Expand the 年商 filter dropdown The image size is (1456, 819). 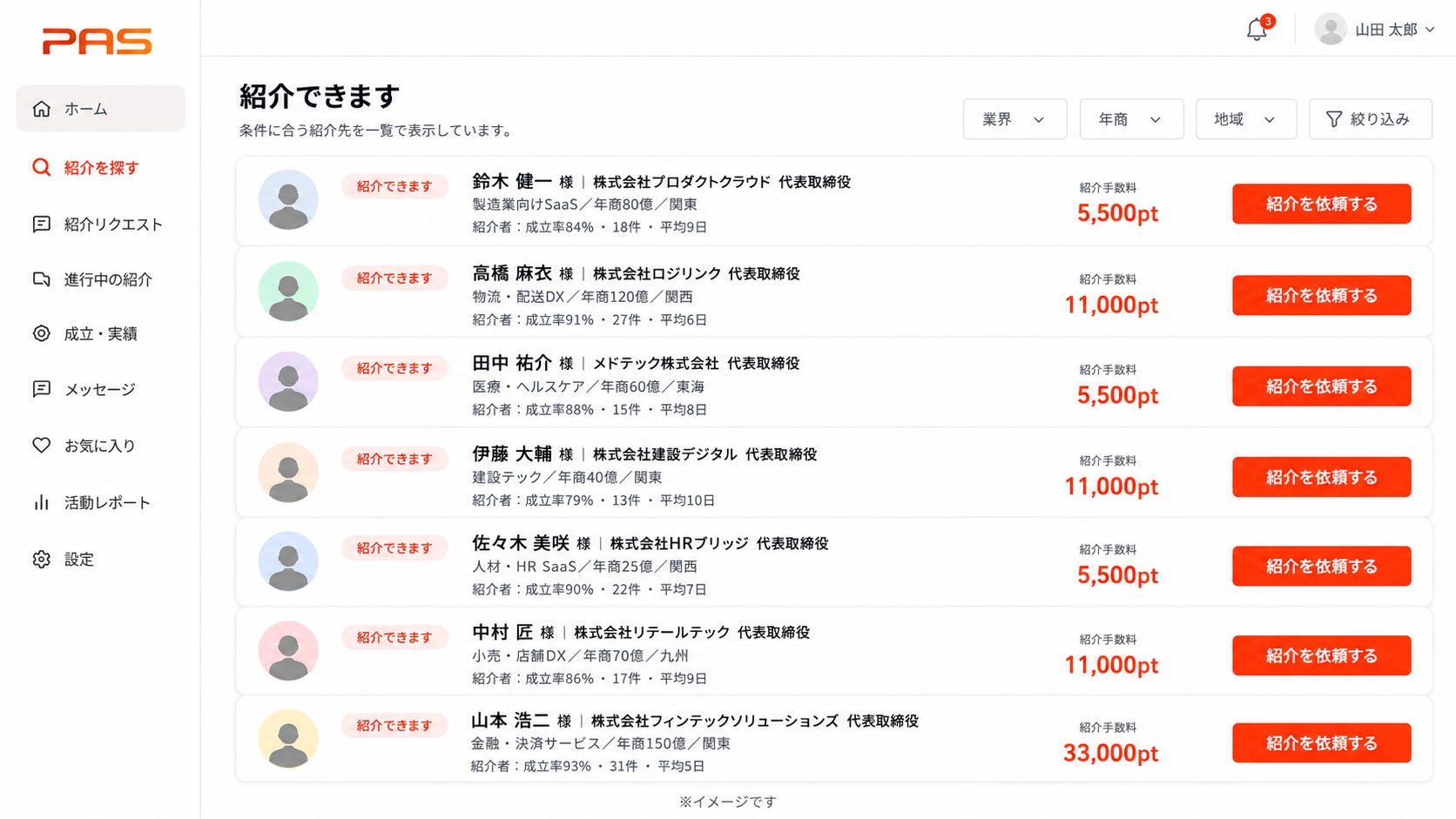pyautogui.click(x=1131, y=119)
